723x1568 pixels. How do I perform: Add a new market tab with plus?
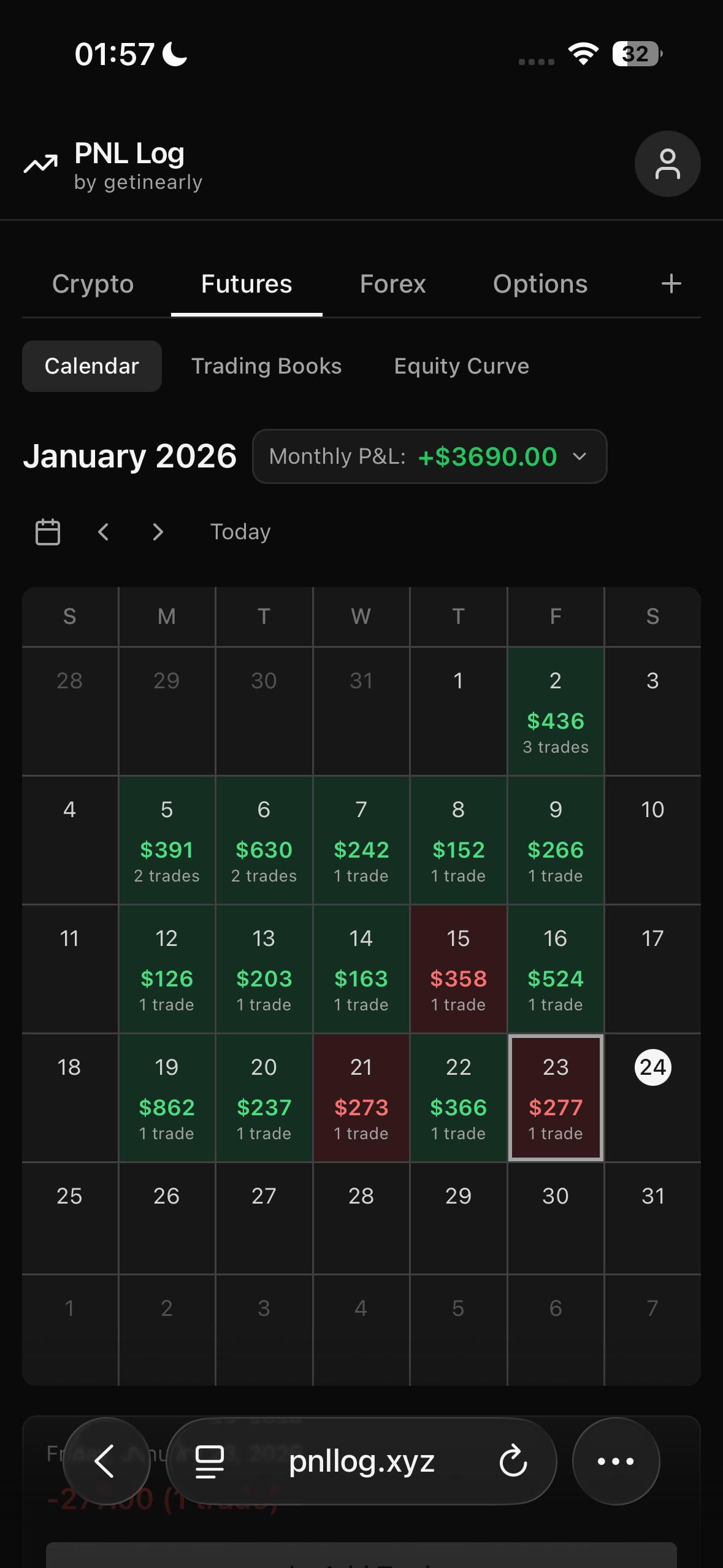671,283
